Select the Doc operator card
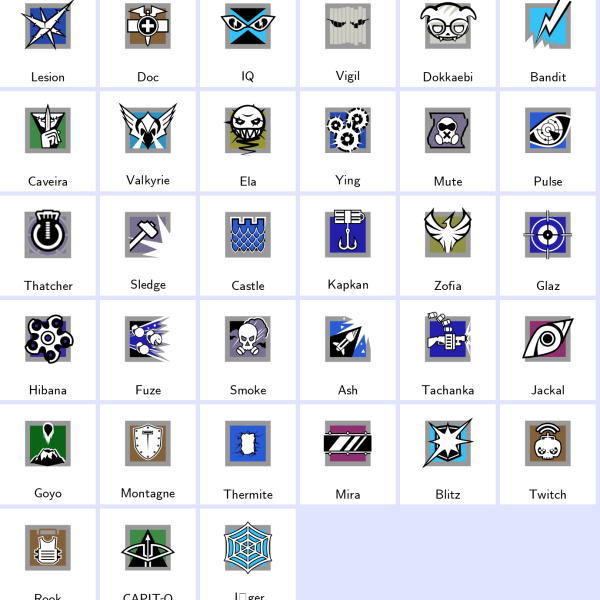 click(148, 40)
